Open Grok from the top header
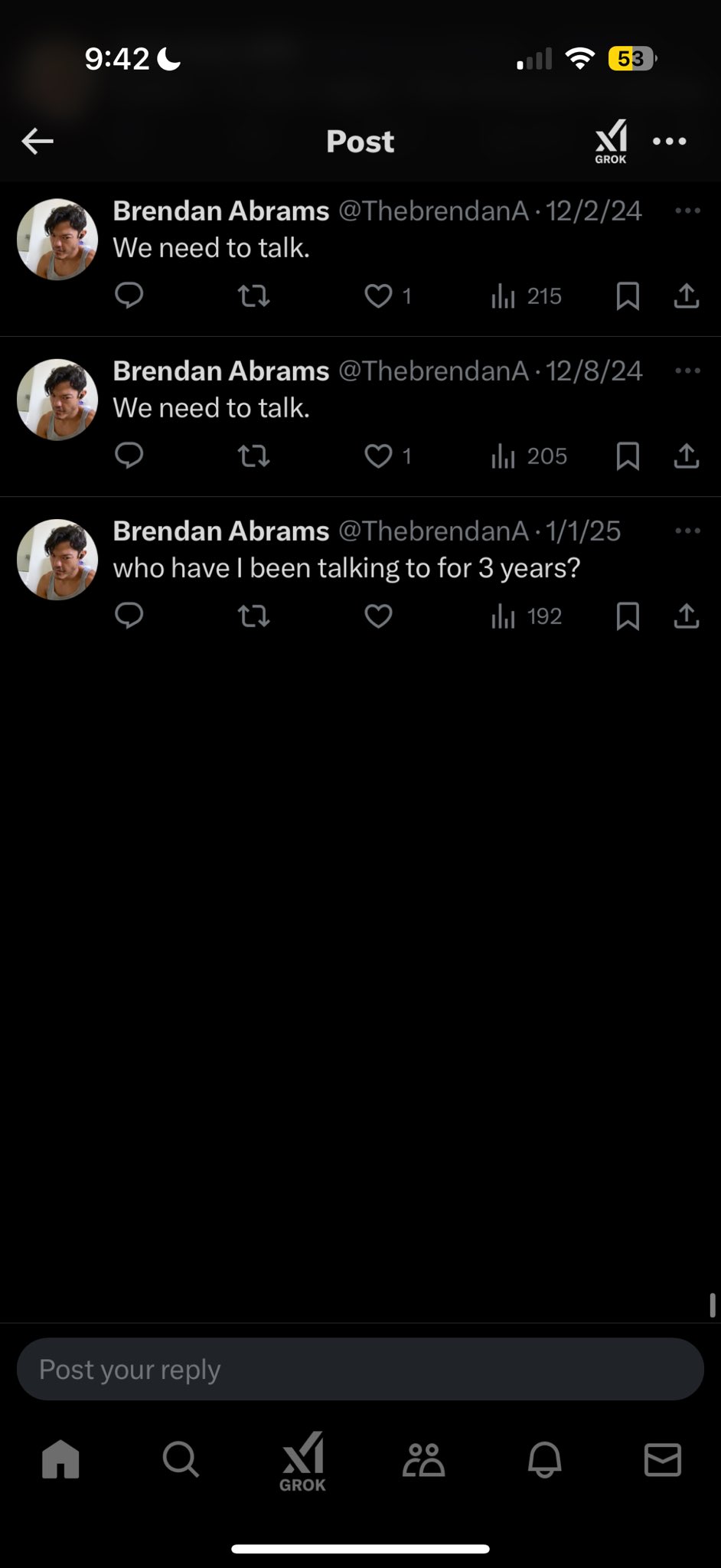This screenshot has width=721, height=1568. pos(611,142)
